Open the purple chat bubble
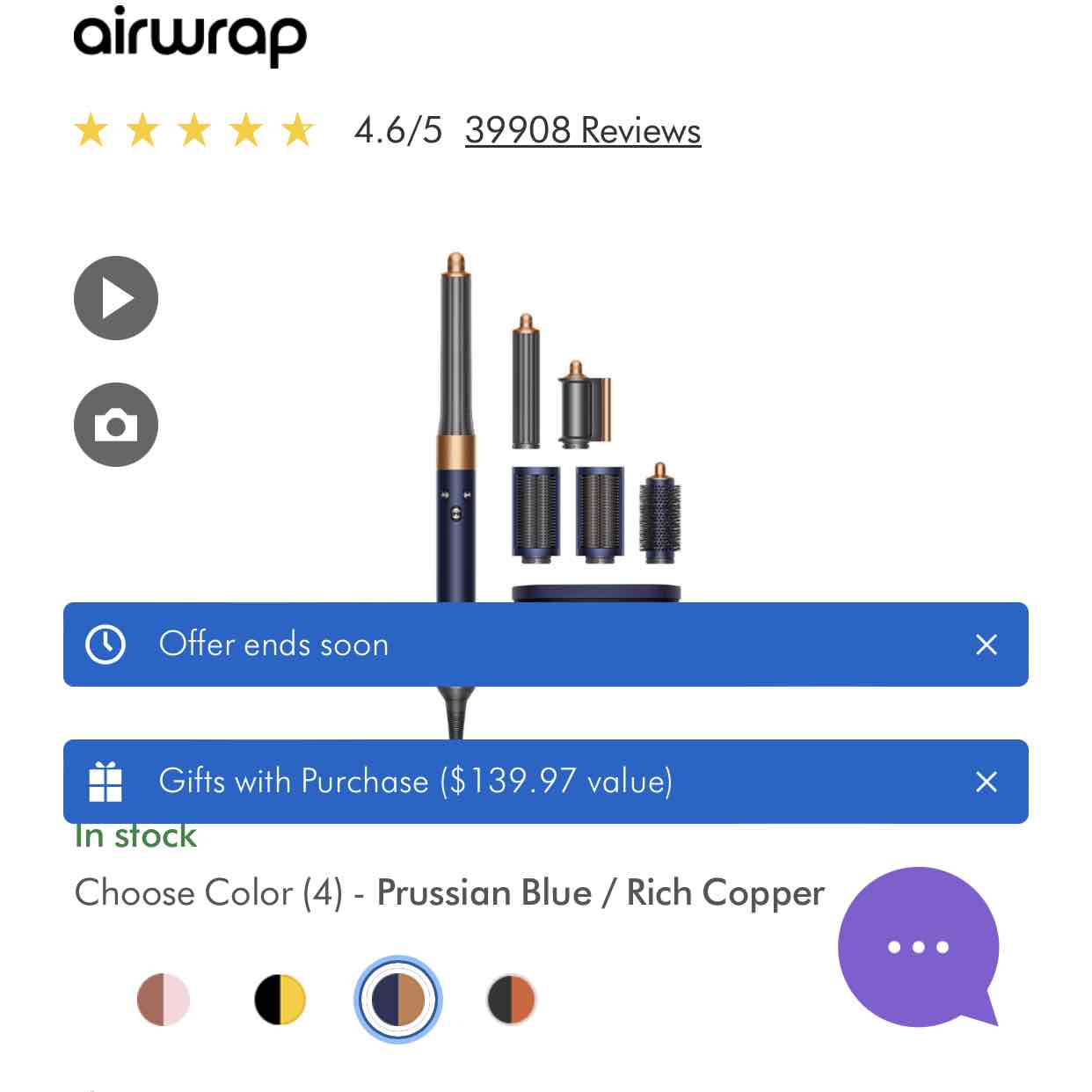1092x1092 pixels. [919, 947]
